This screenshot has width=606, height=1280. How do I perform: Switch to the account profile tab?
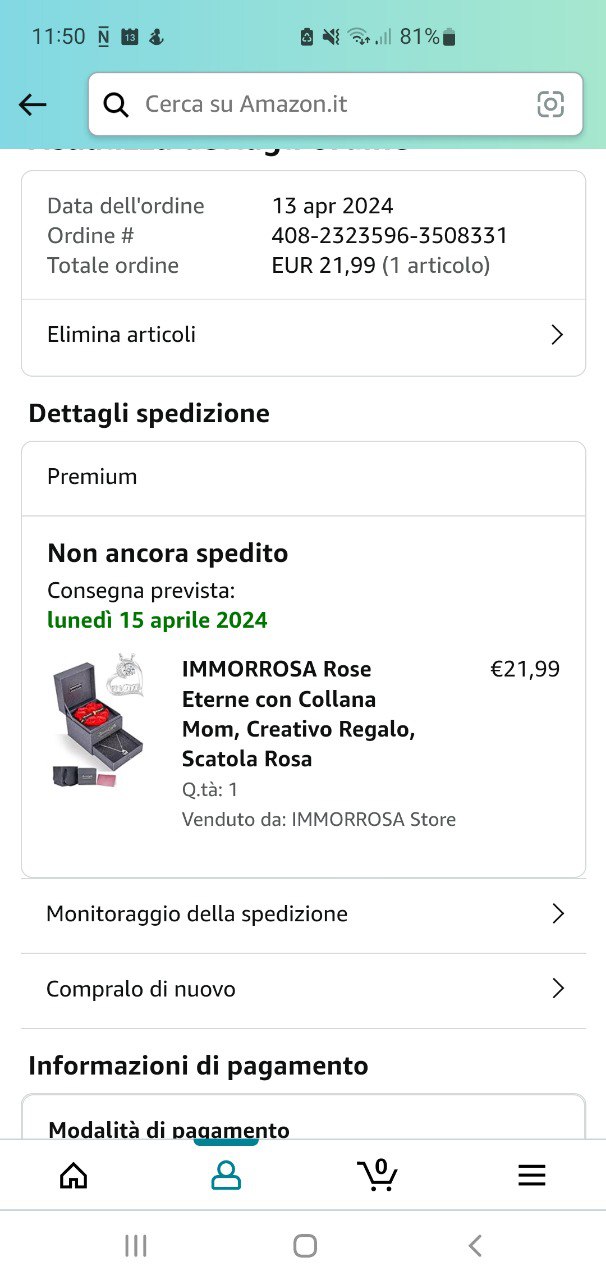(x=226, y=1175)
